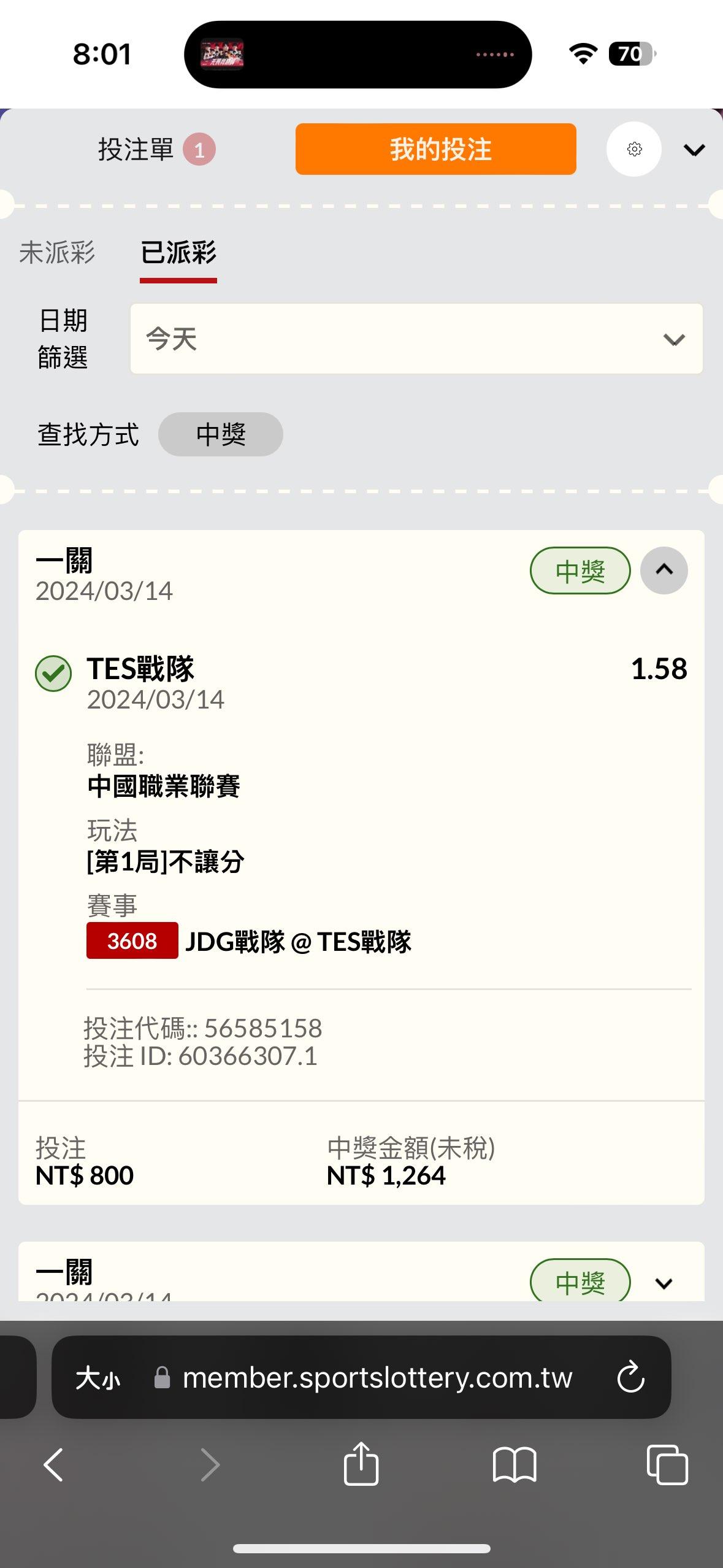723x1568 pixels.
Task: Show all open browser tabs
Action: [x=667, y=1465]
